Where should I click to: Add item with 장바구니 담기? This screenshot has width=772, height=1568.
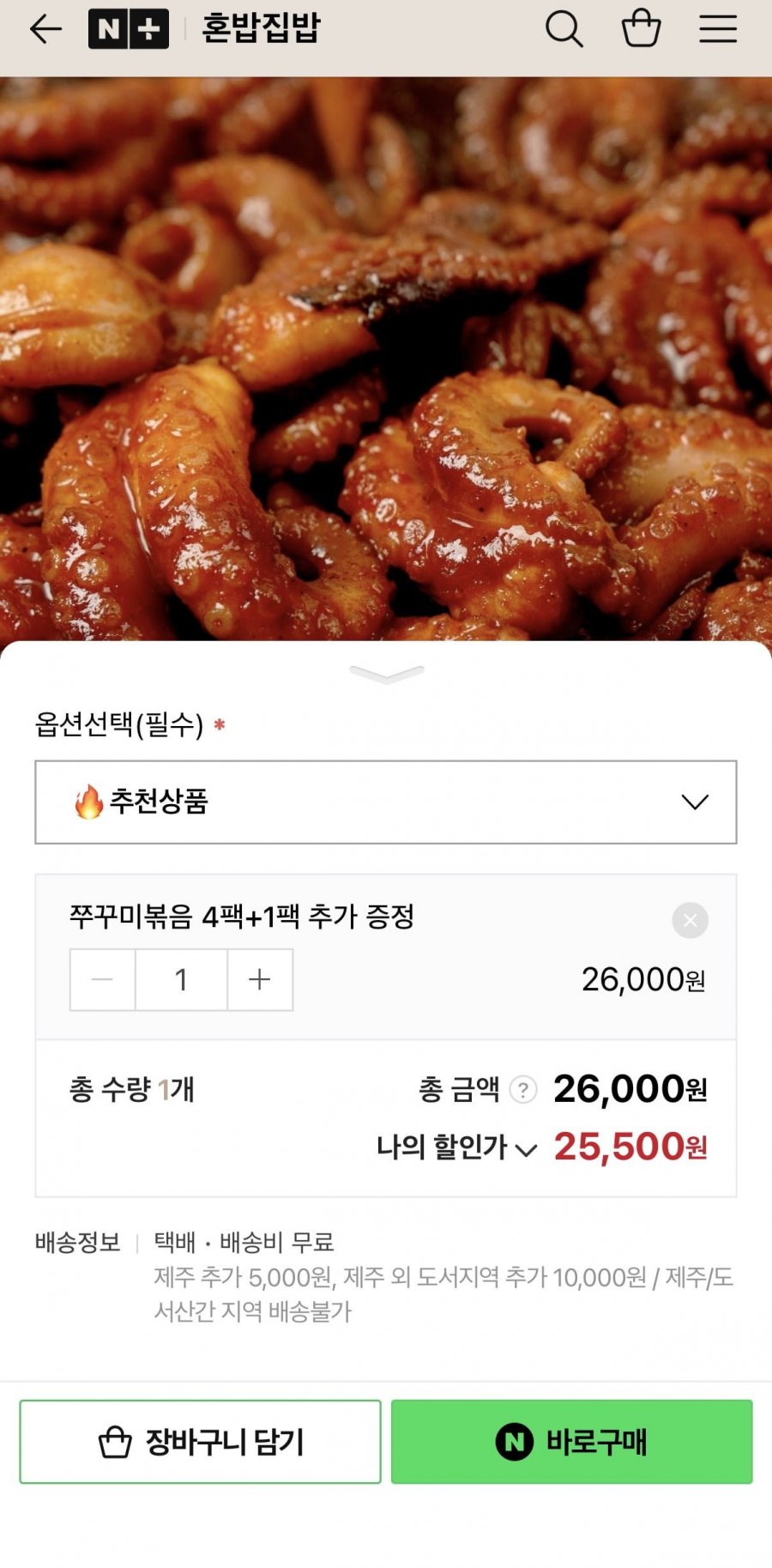pyautogui.click(x=200, y=1442)
